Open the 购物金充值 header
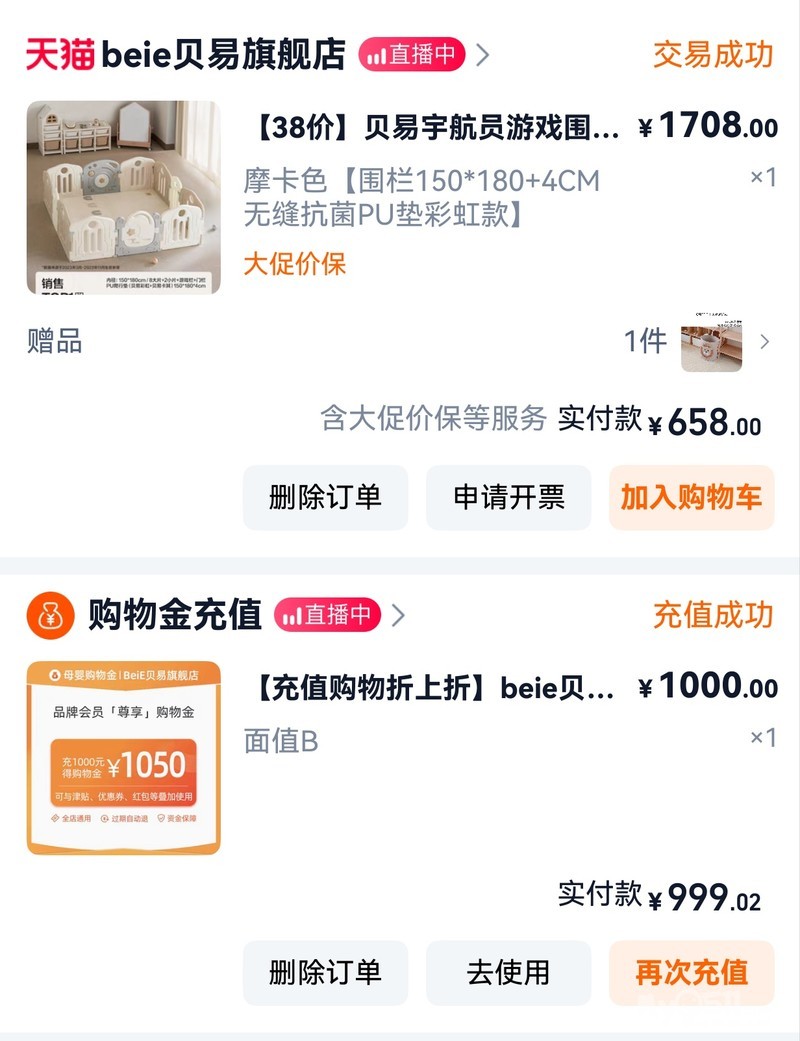This screenshot has width=800, height=1041. tap(174, 614)
